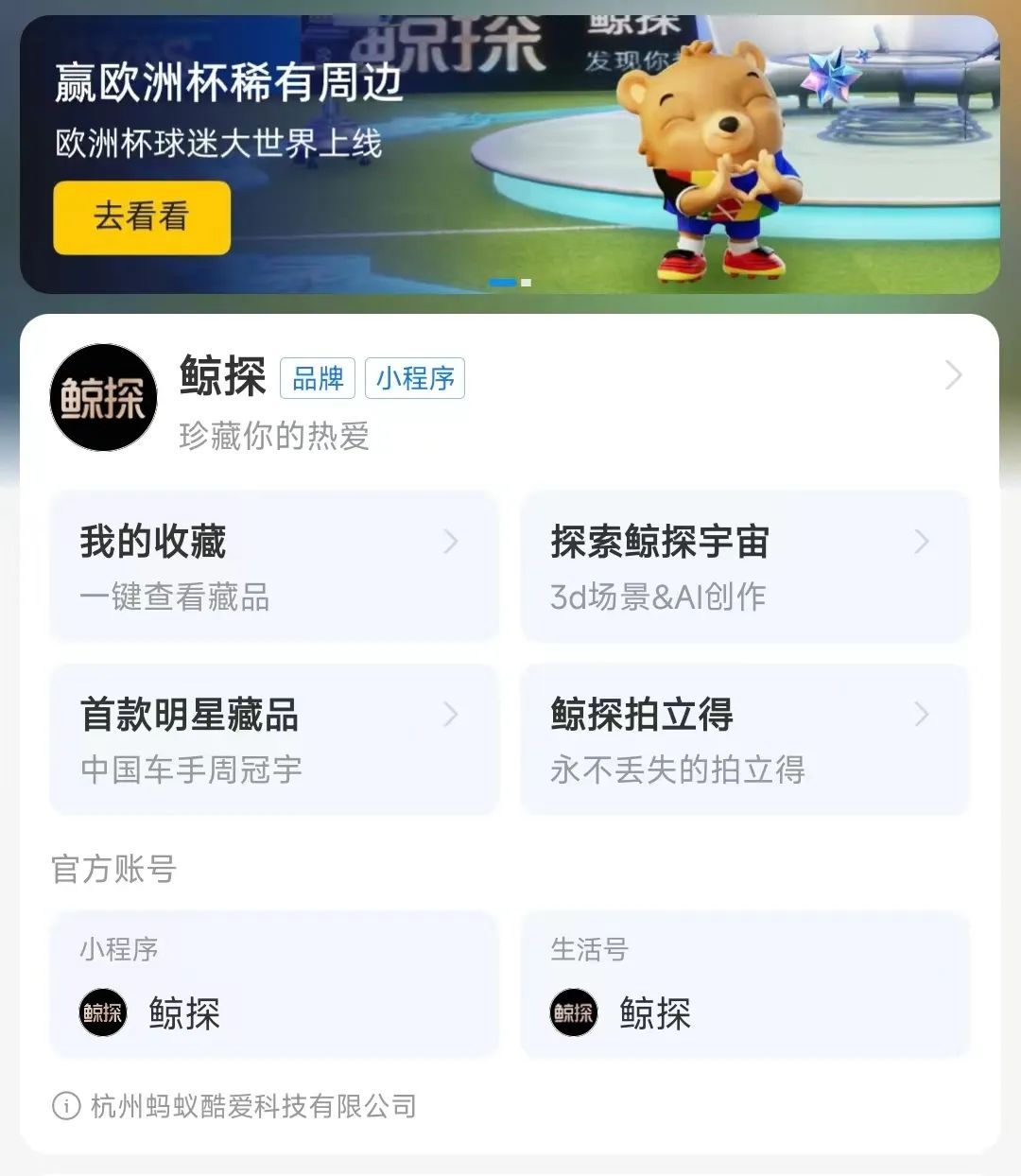Click the chevron on 鲸探拍立得 card

tap(922, 715)
